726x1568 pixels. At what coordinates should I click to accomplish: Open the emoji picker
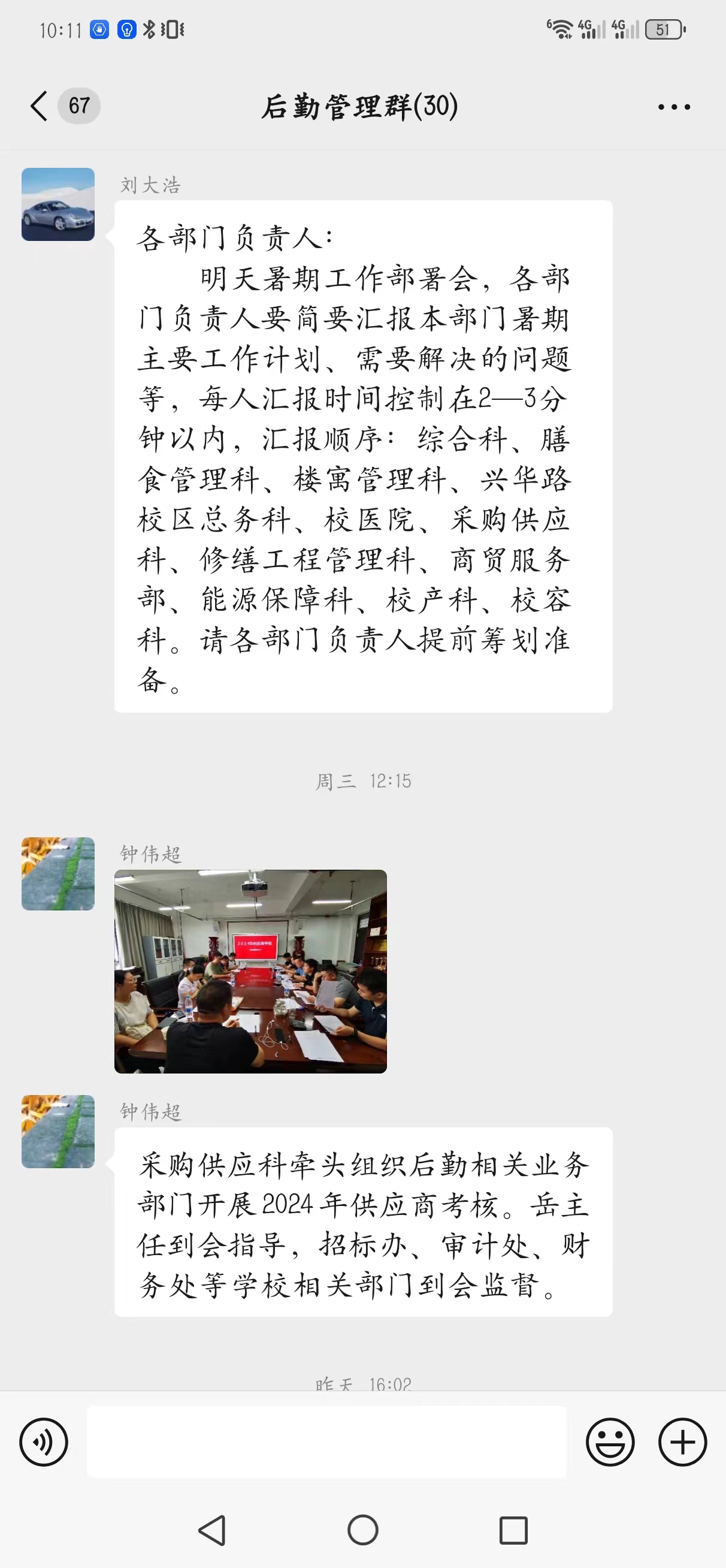point(610,1442)
